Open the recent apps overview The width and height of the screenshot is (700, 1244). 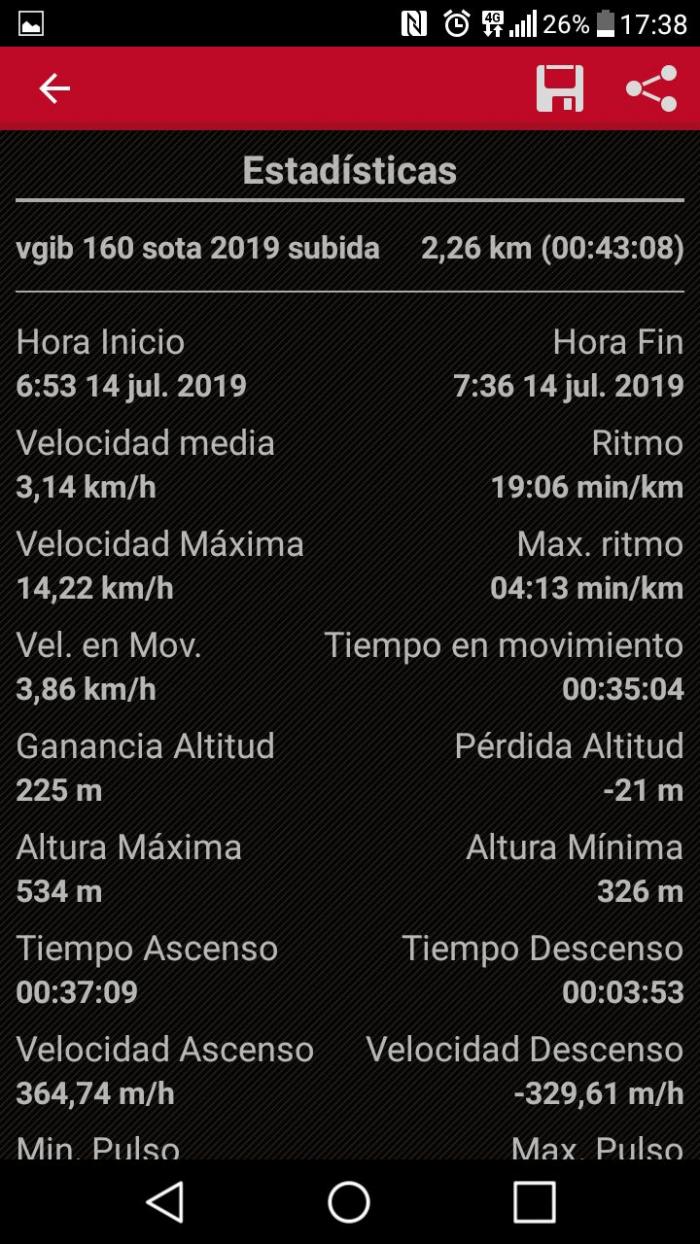534,1201
